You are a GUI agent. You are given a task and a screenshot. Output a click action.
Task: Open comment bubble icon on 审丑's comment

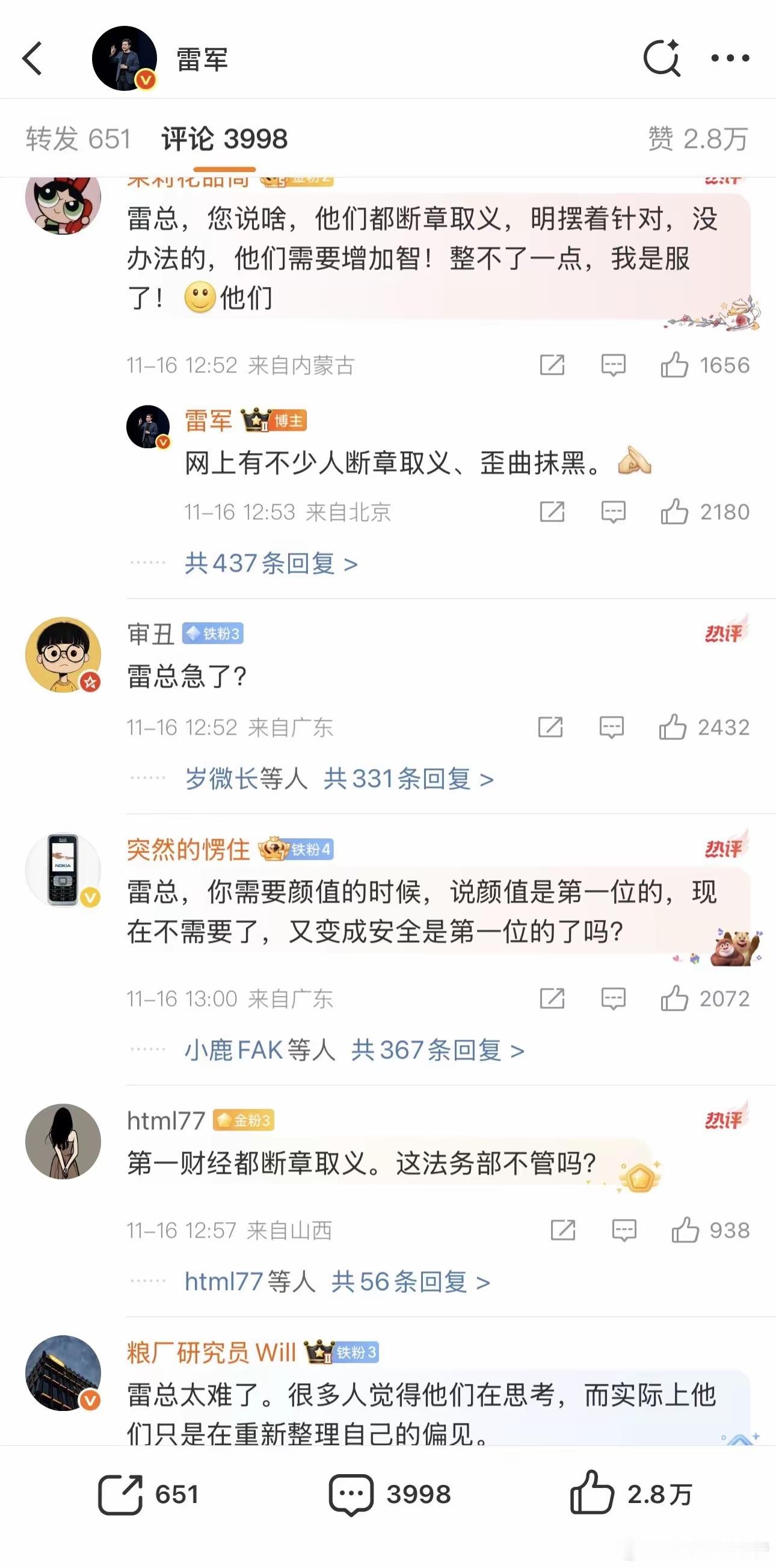613,727
